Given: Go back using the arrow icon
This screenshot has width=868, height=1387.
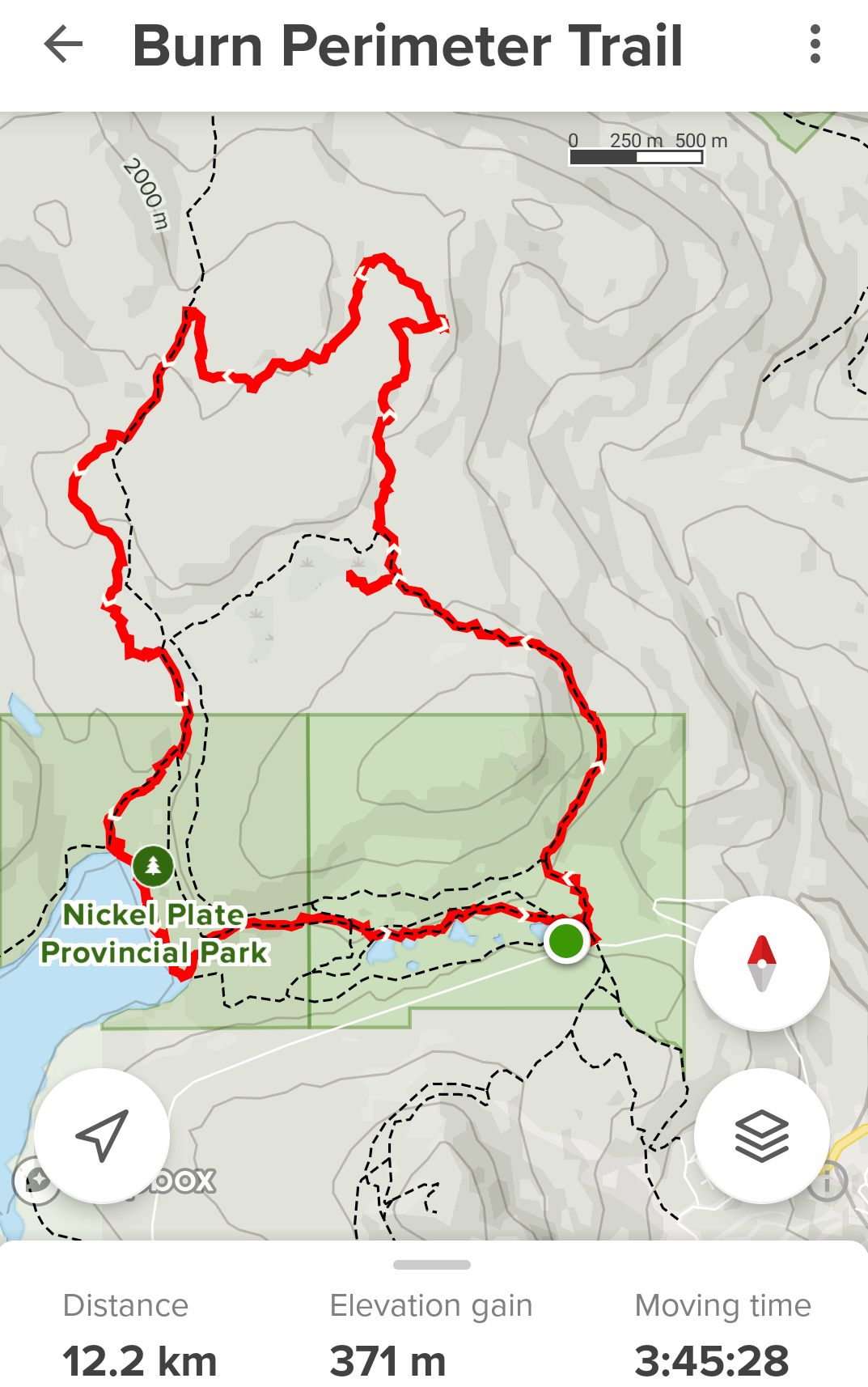Looking at the screenshot, I should [x=63, y=45].
